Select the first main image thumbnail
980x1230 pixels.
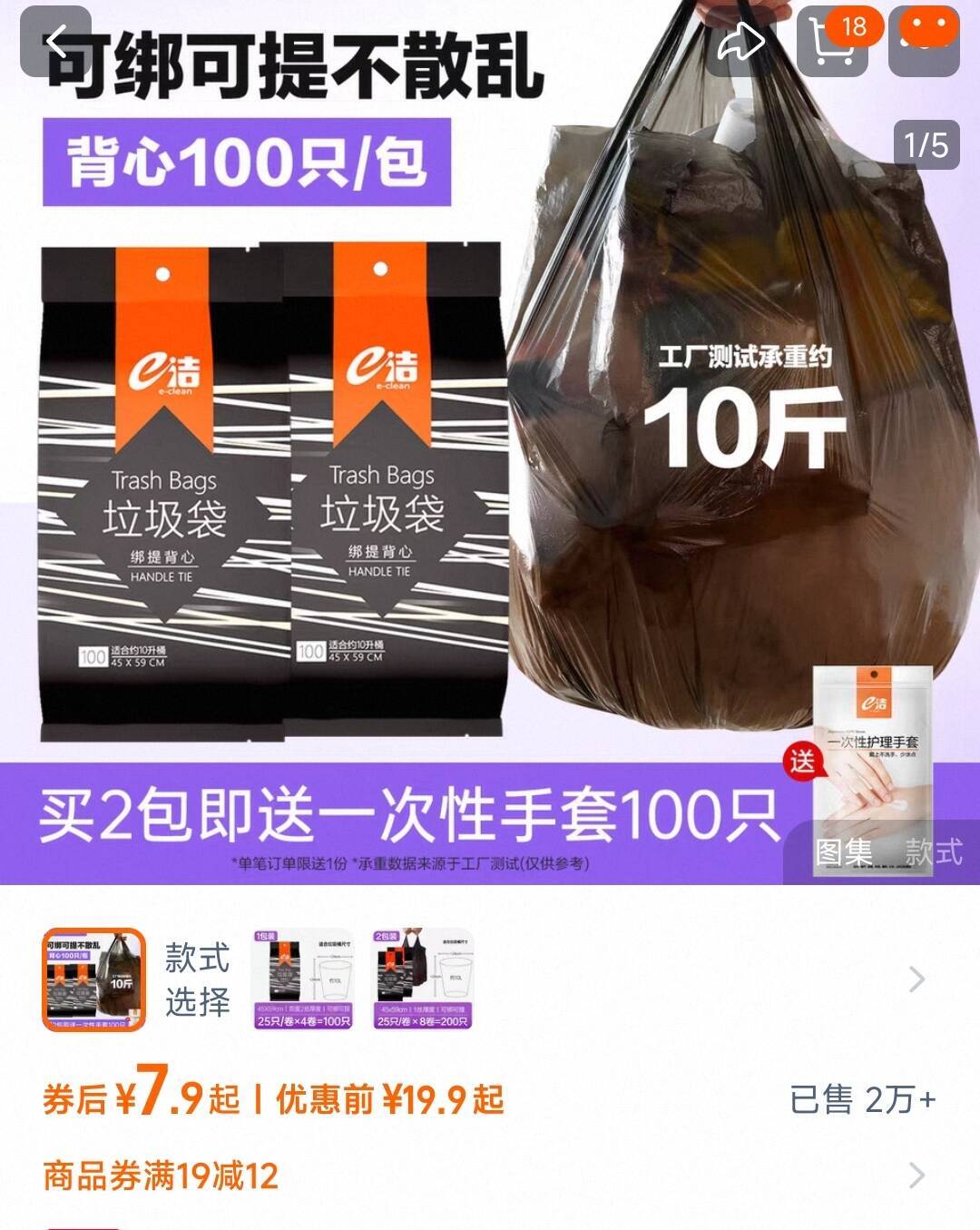(94, 979)
